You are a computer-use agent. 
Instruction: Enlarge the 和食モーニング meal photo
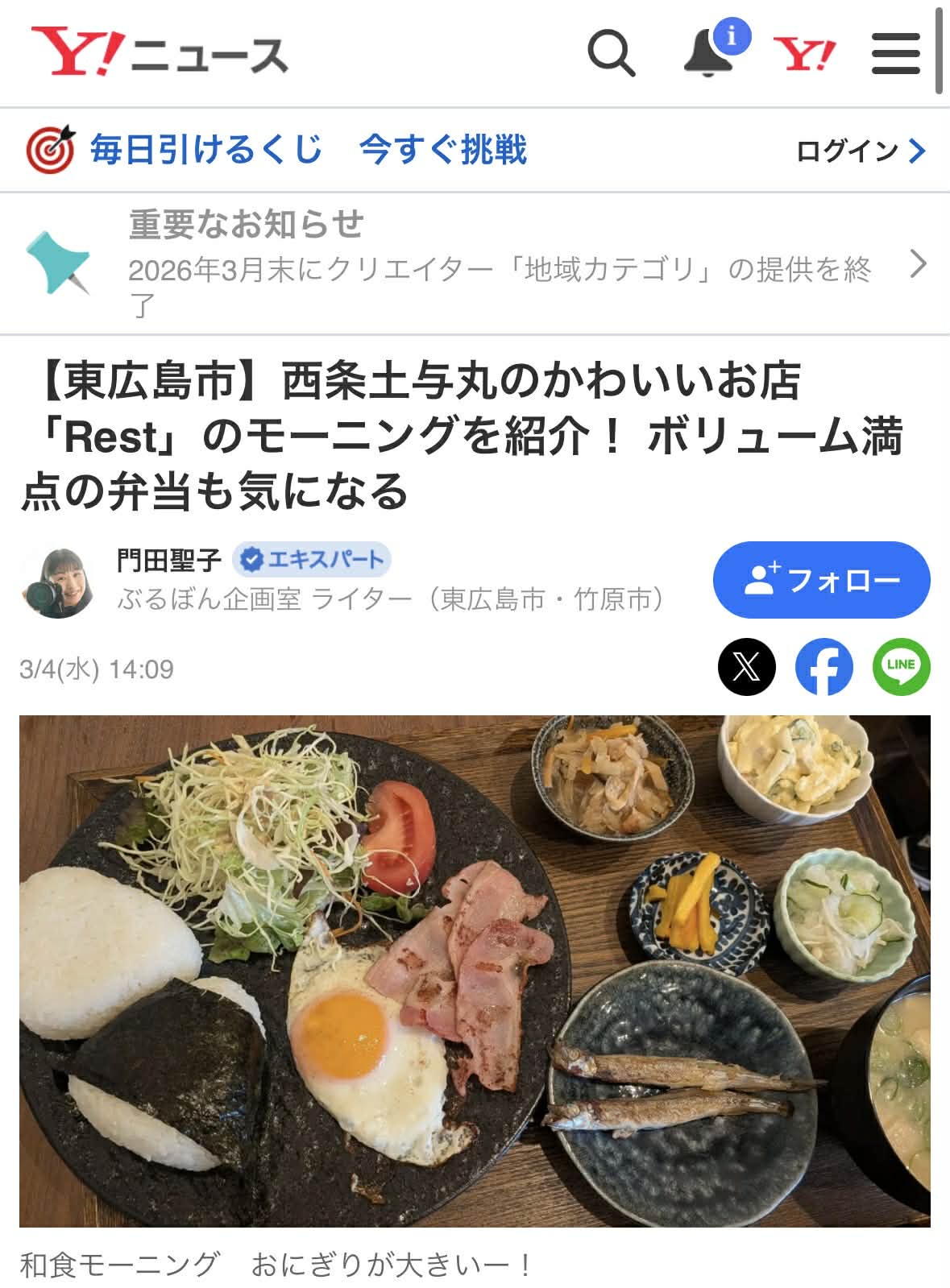point(475,971)
